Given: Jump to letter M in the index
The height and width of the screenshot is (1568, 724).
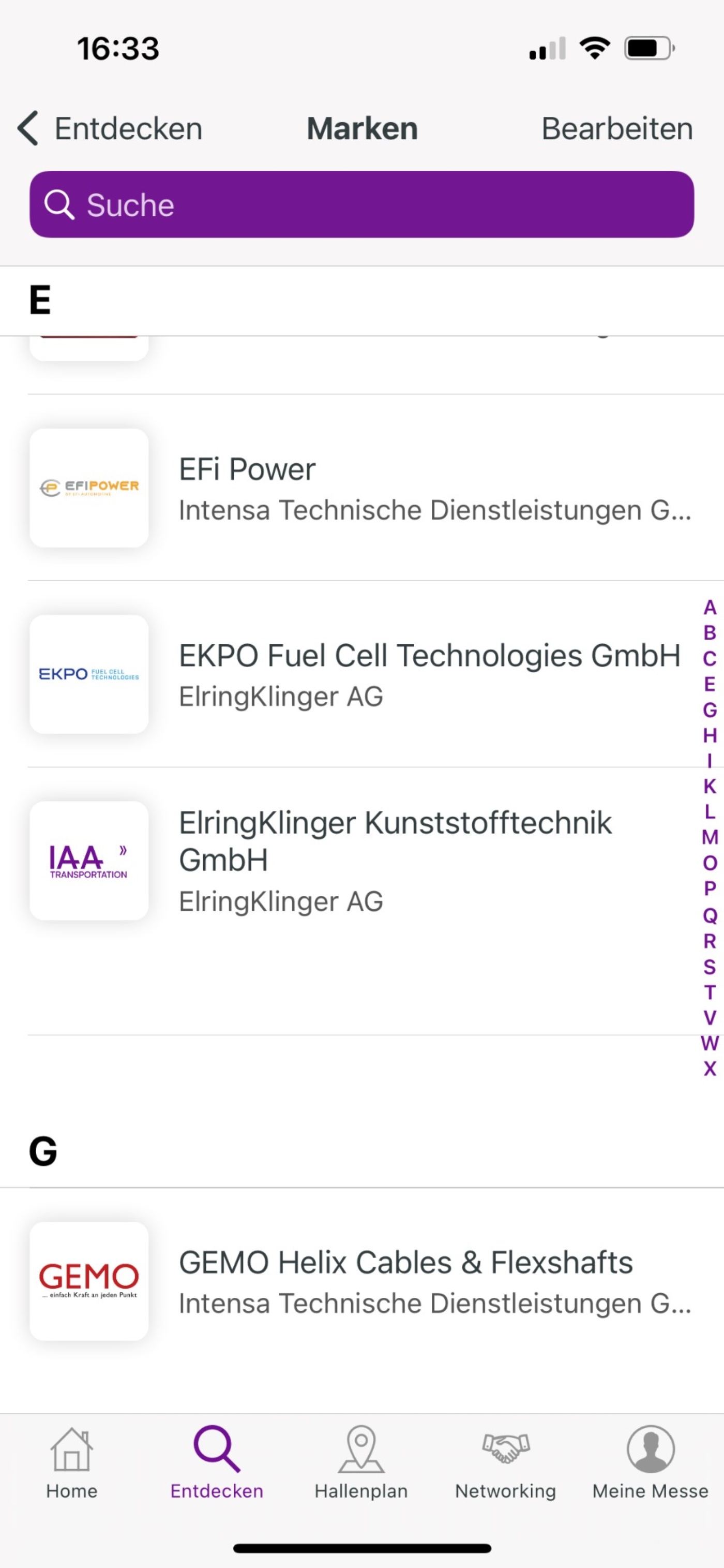Looking at the screenshot, I should click(x=710, y=838).
